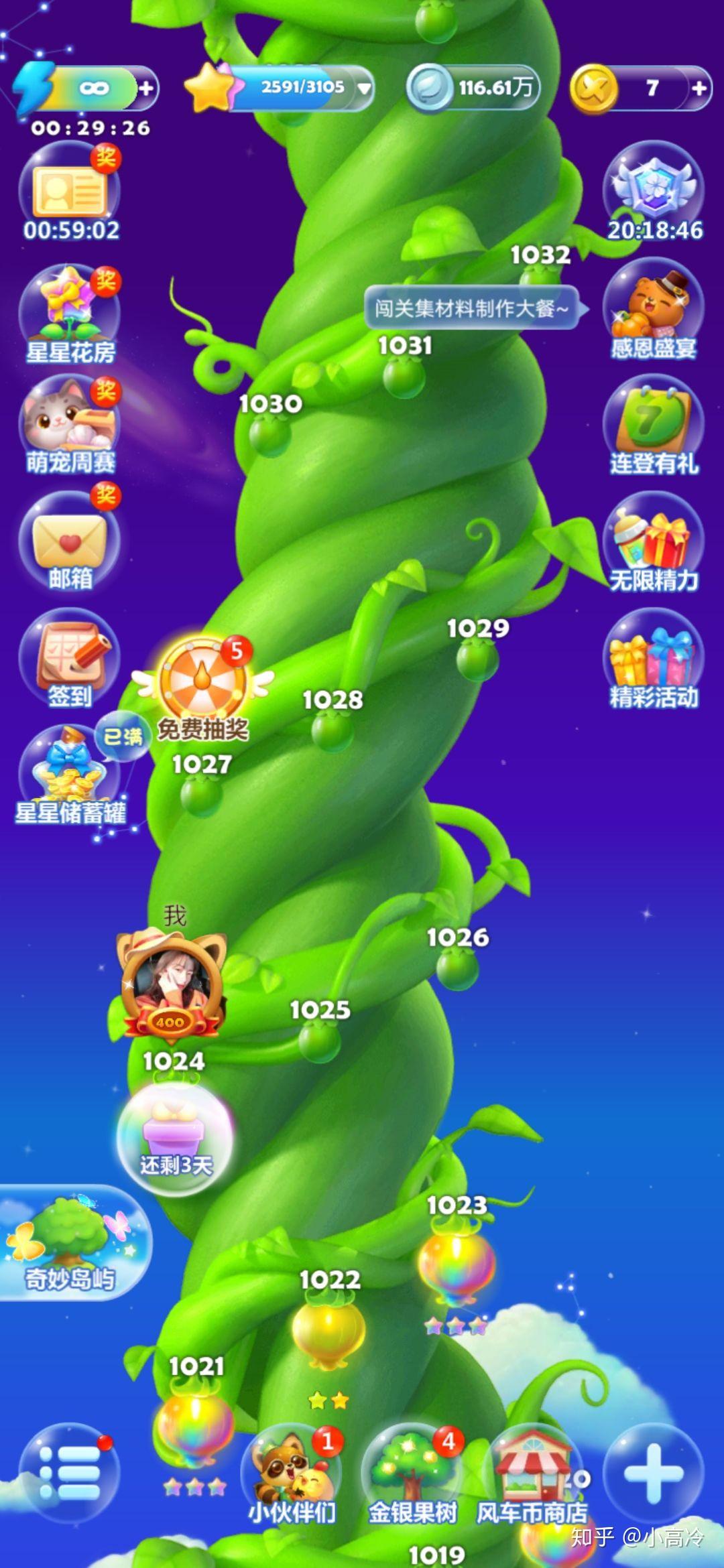Open 连登有礼 login rewards
This screenshot has height=1568, width=724.
point(653,425)
